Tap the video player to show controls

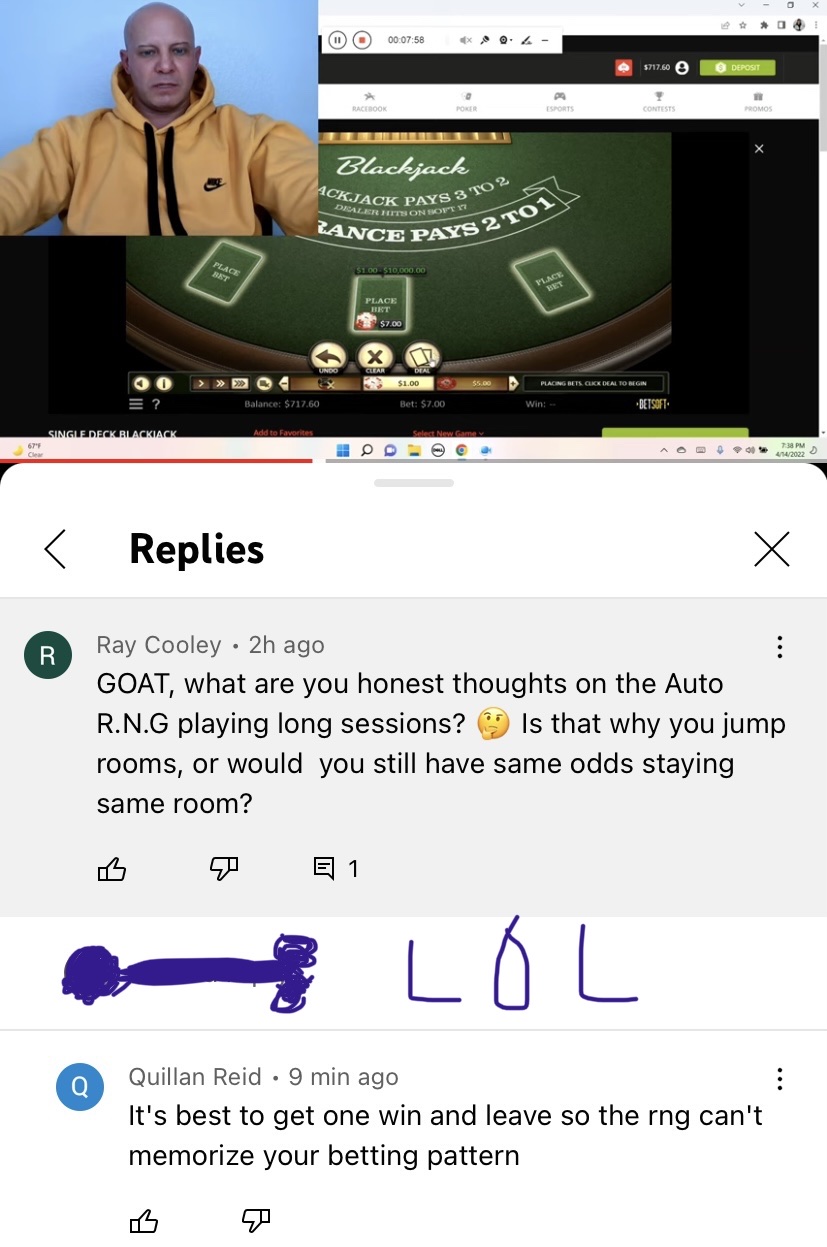(413, 230)
